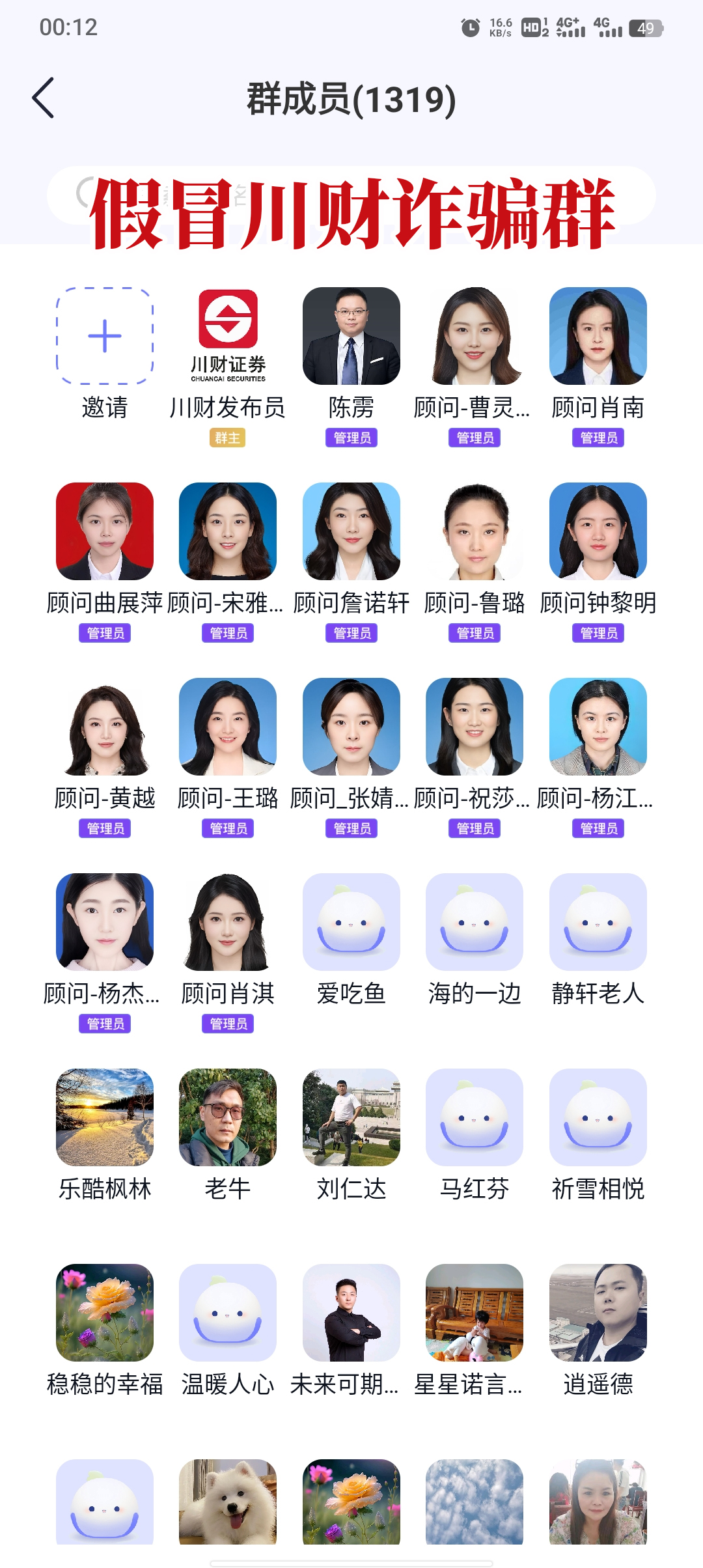The image size is (703, 1568).
Task: View member 逍遥德
Action: coord(598,1313)
